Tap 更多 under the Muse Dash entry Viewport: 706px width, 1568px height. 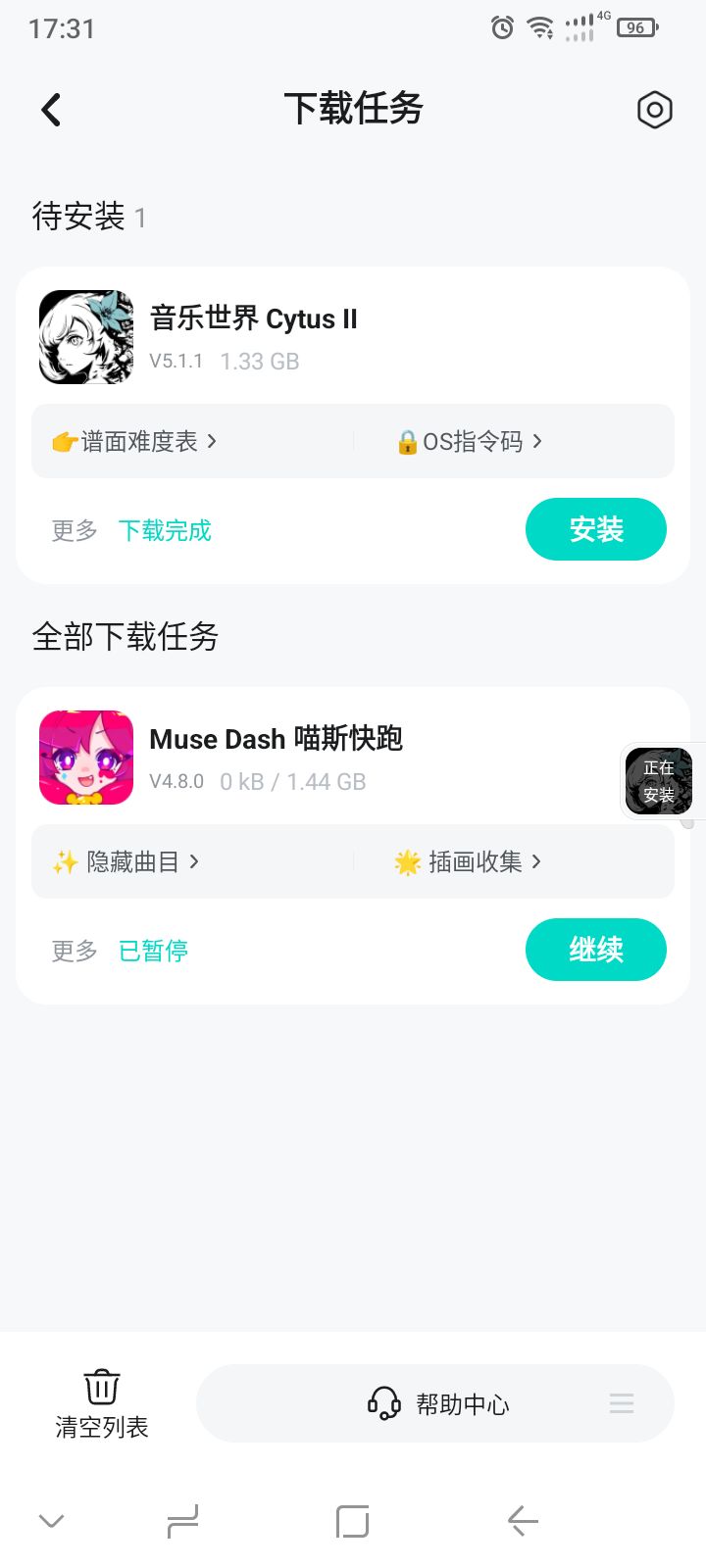(x=74, y=950)
